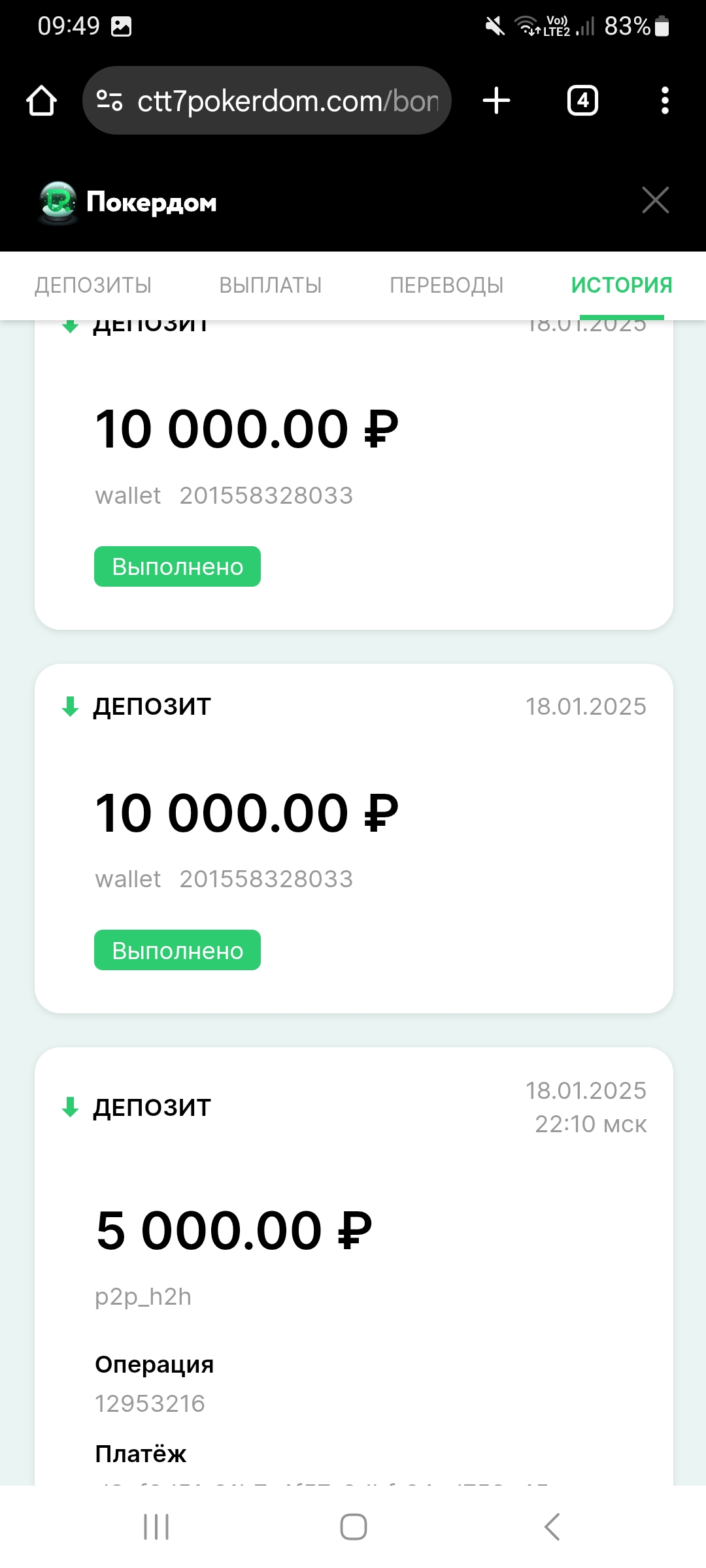Open the tab switcher showing 4

pos(582,101)
